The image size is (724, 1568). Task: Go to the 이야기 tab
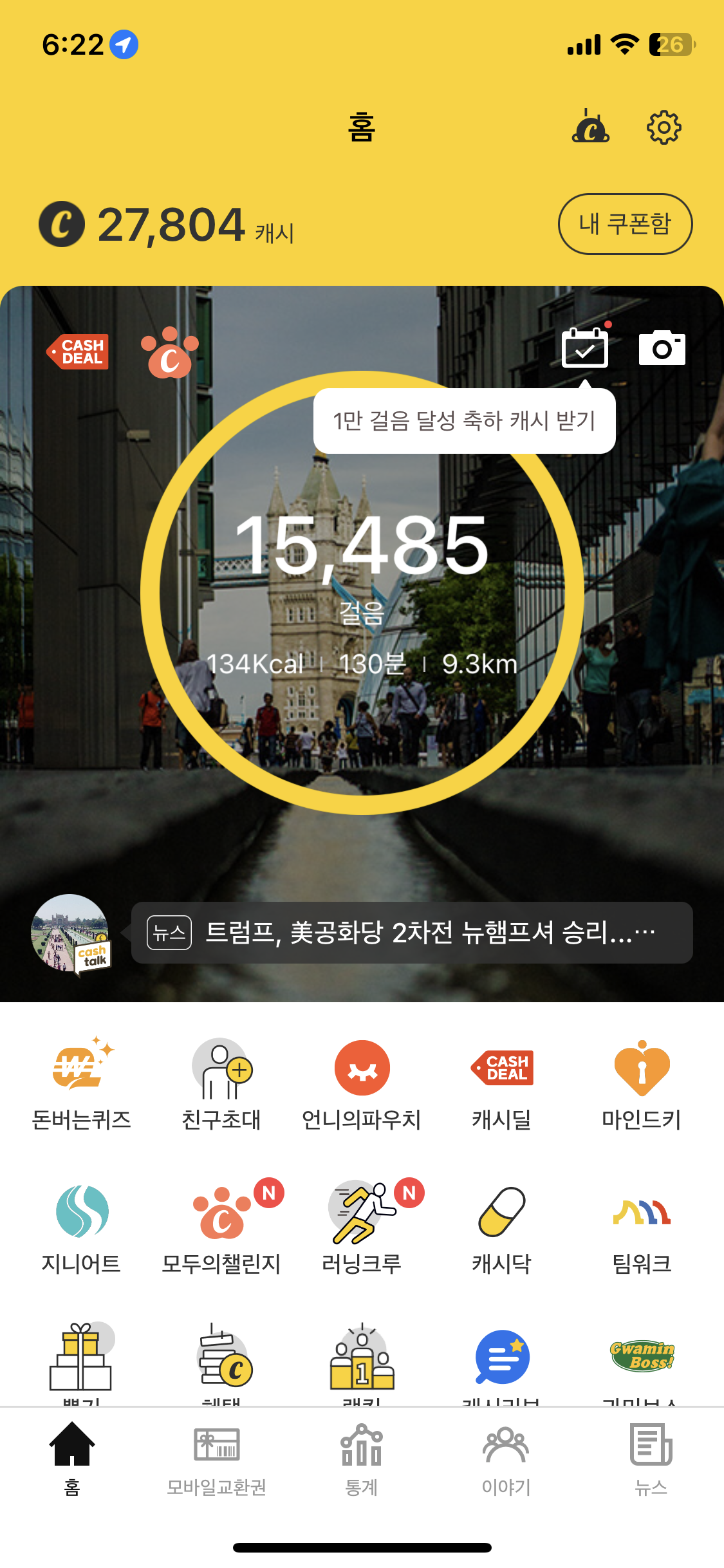pyautogui.click(x=506, y=1460)
